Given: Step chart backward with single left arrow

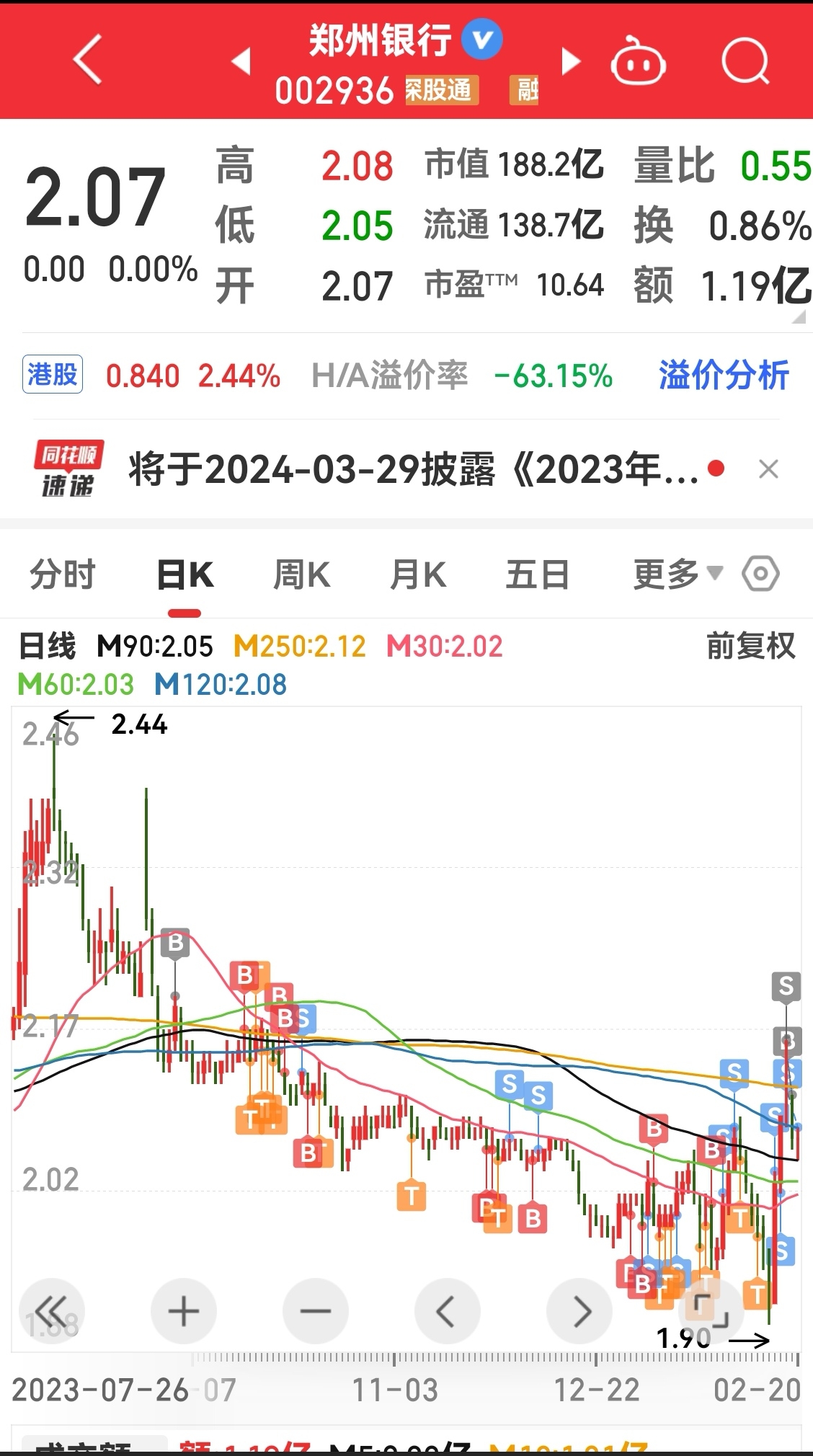Looking at the screenshot, I should pos(447,1310).
